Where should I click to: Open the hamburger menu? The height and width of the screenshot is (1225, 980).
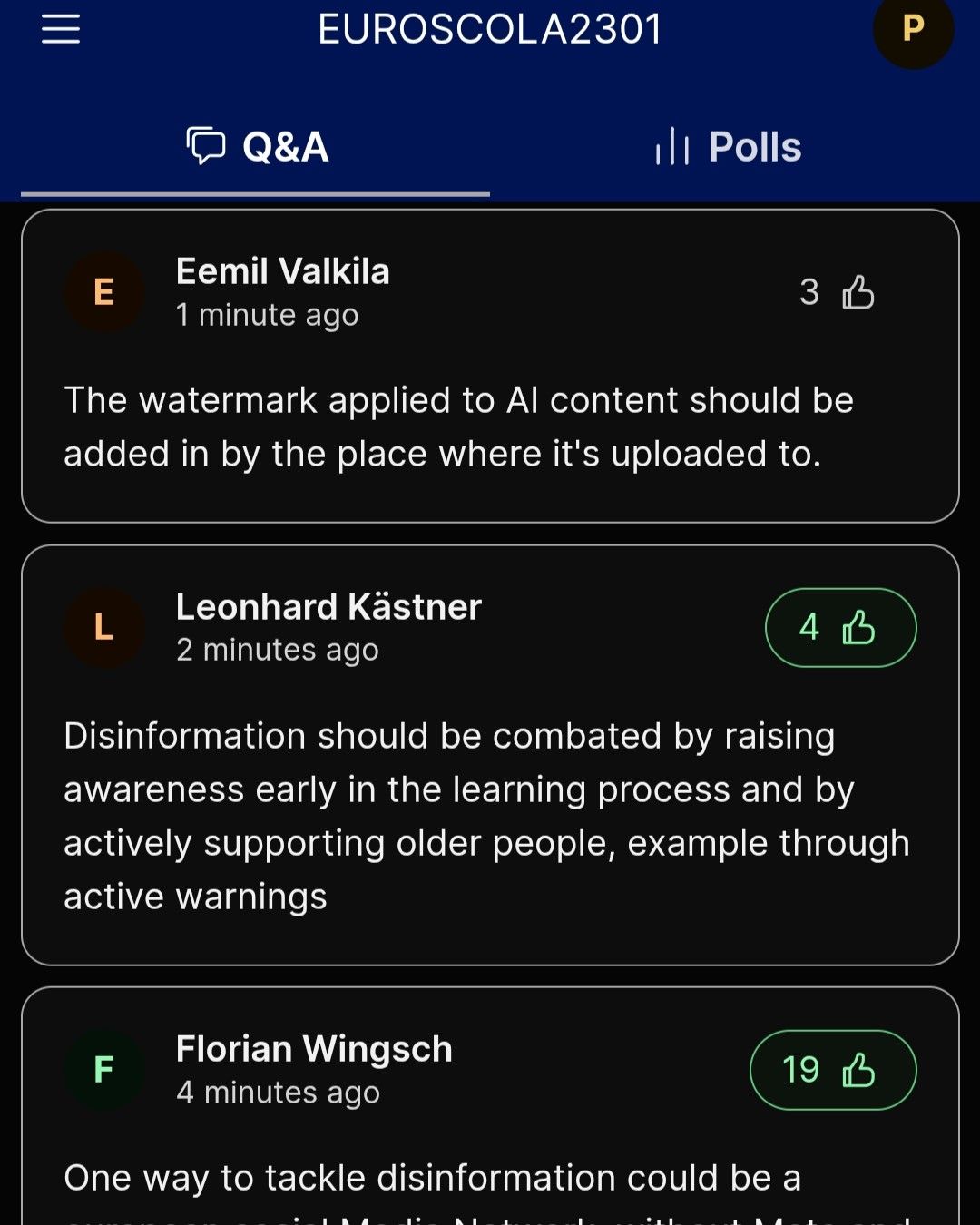[61, 29]
